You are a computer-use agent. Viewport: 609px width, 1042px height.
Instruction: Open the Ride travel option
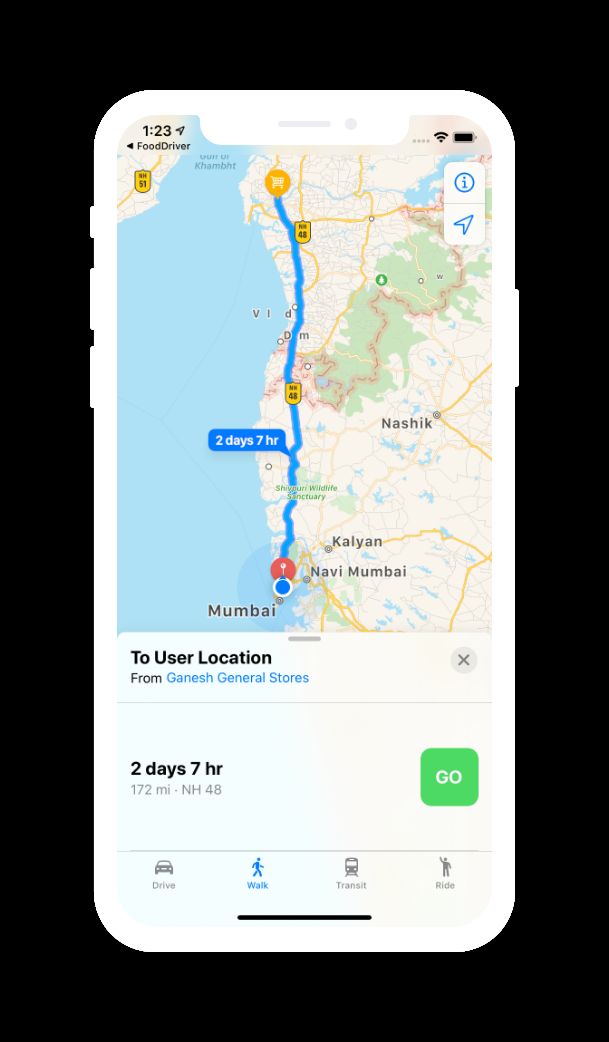[445, 873]
